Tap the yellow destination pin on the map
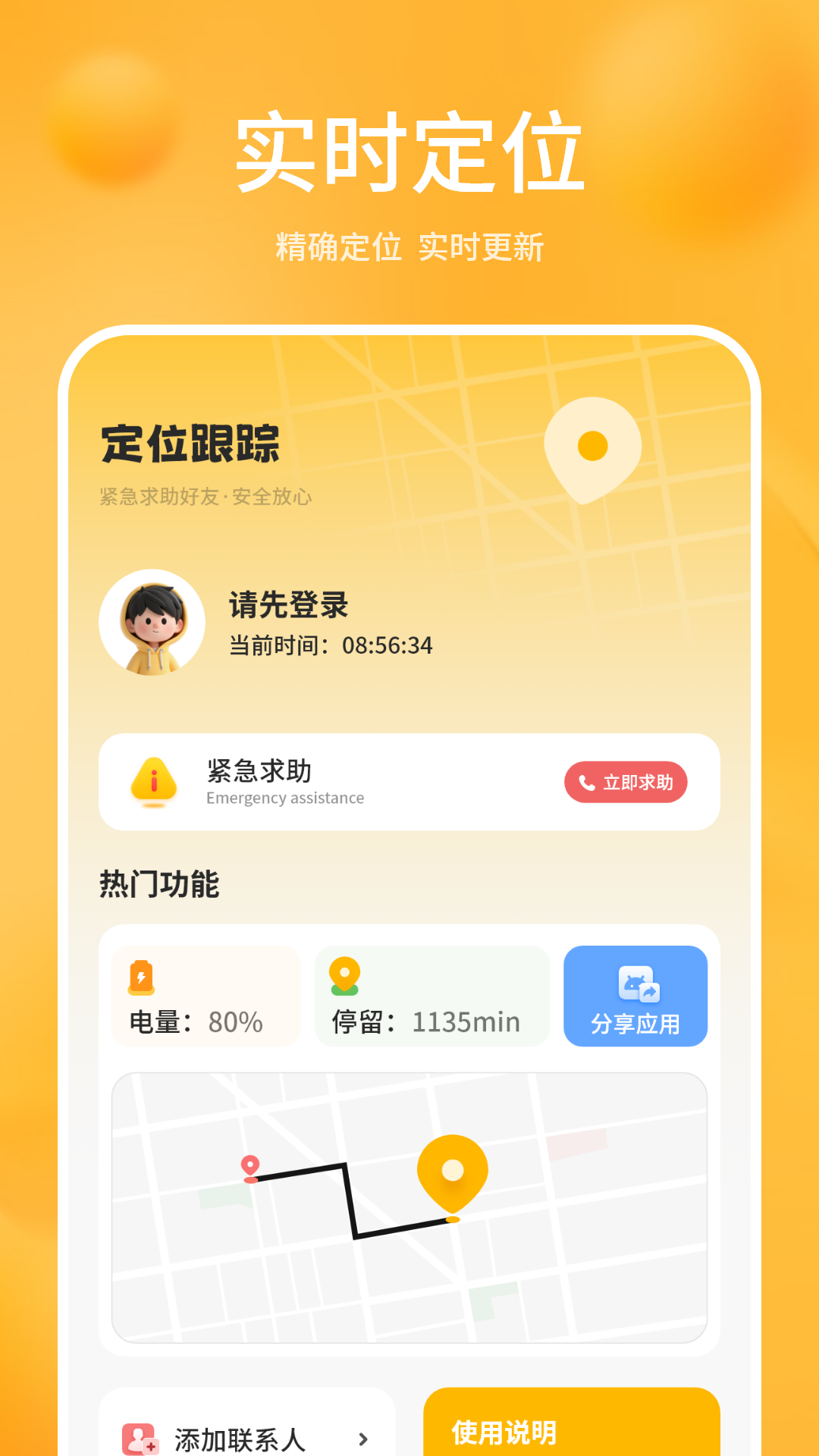This screenshot has width=819, height=1456. click(x=453, y=1168)
